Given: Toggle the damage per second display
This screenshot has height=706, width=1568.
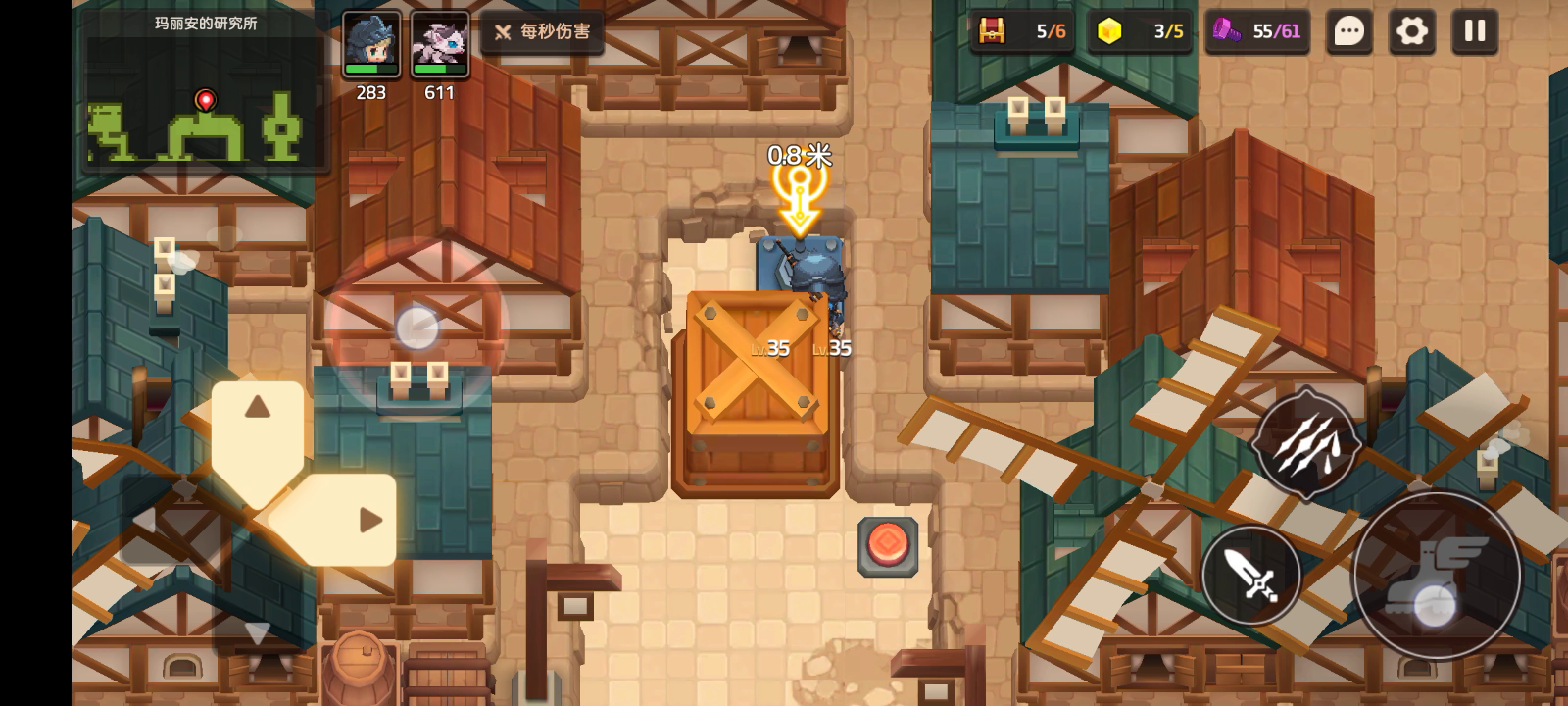Looking at the screenshot, I should [x=542, y=31].
